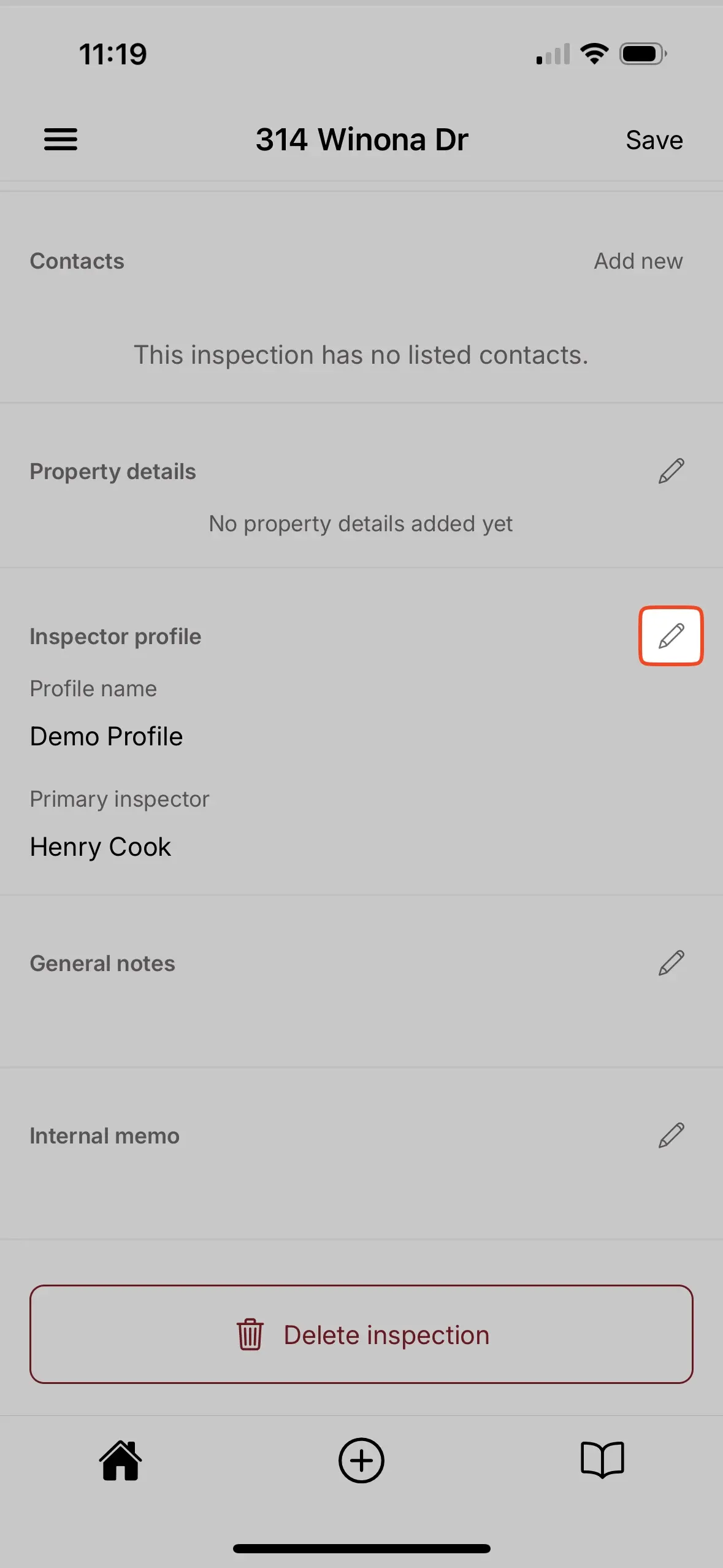Open the Property details editor
The height and width of the screenshot is (1568, 723).
coord(671,471)
